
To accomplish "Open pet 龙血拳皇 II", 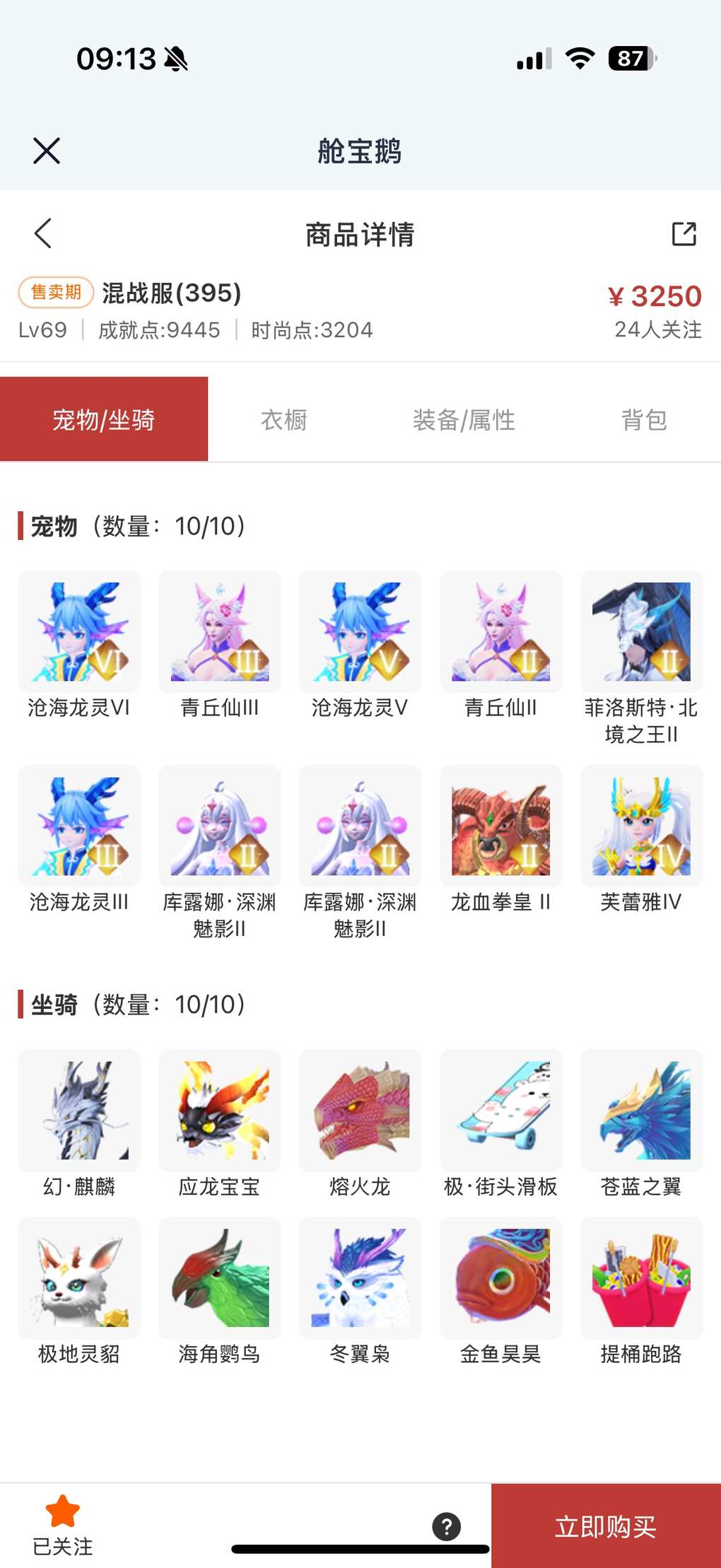I will point(501,826).
